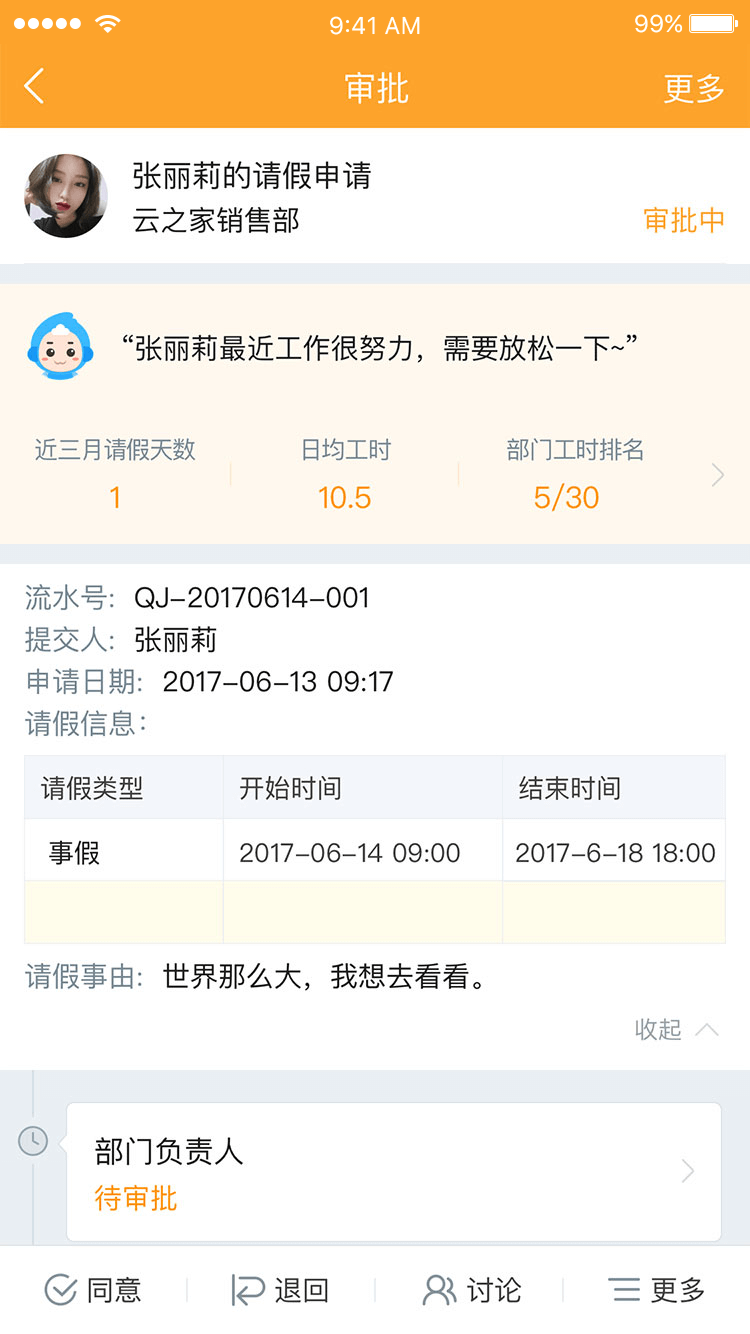Return the request with 退回

[280, 1290]
